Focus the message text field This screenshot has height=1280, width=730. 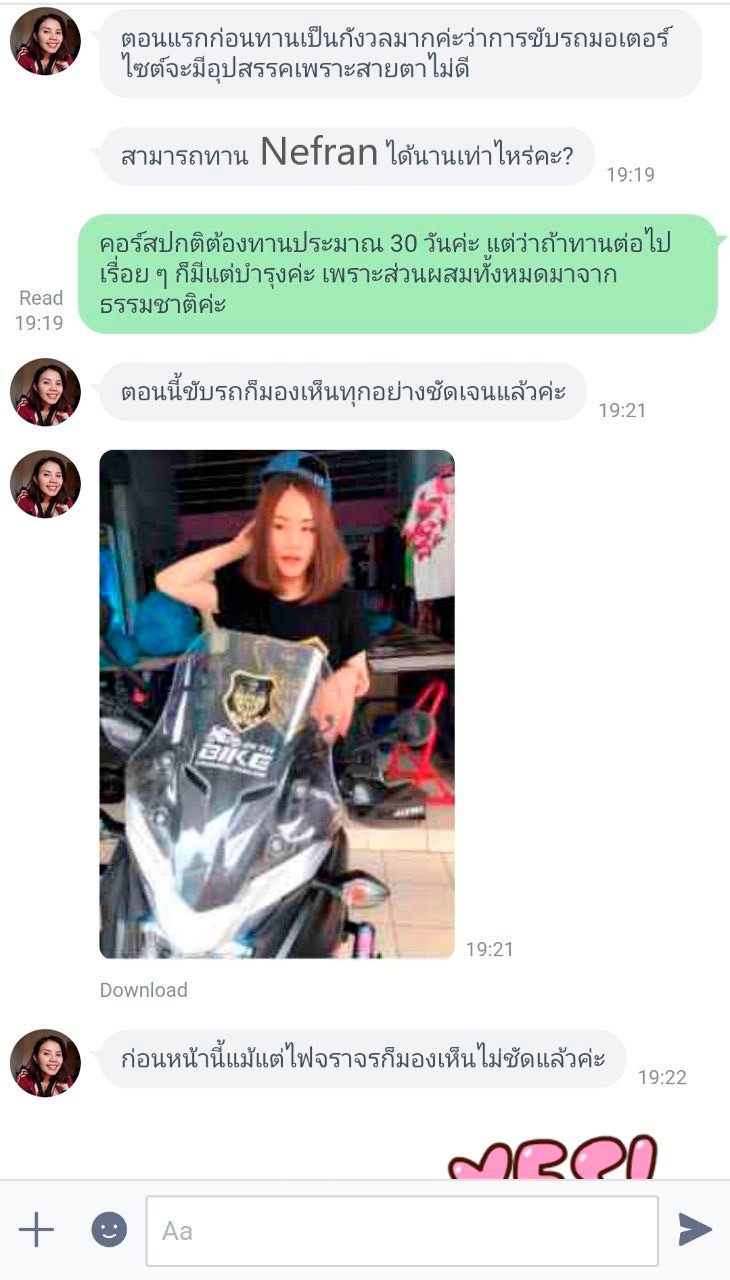[401, 1231]
